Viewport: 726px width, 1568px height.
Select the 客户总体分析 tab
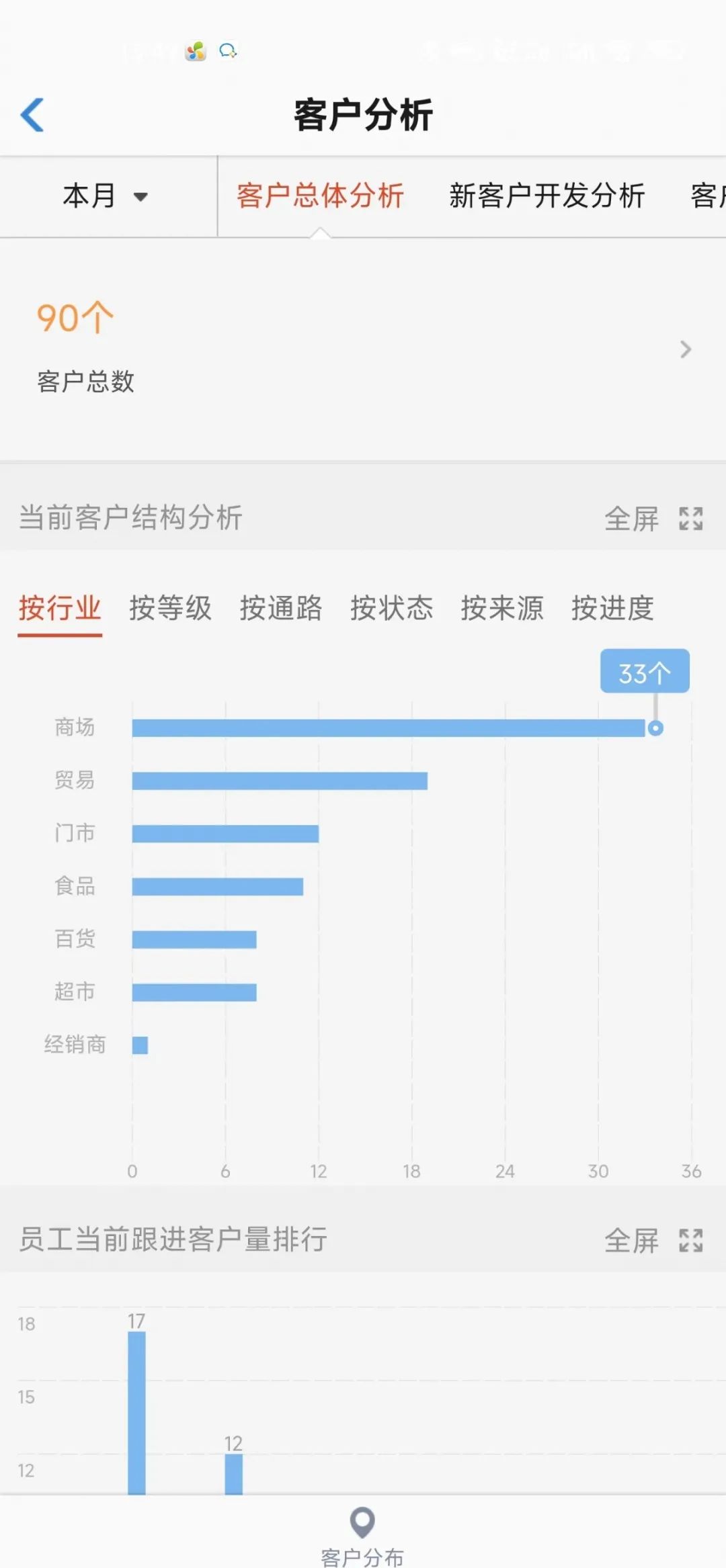point(320,196)
